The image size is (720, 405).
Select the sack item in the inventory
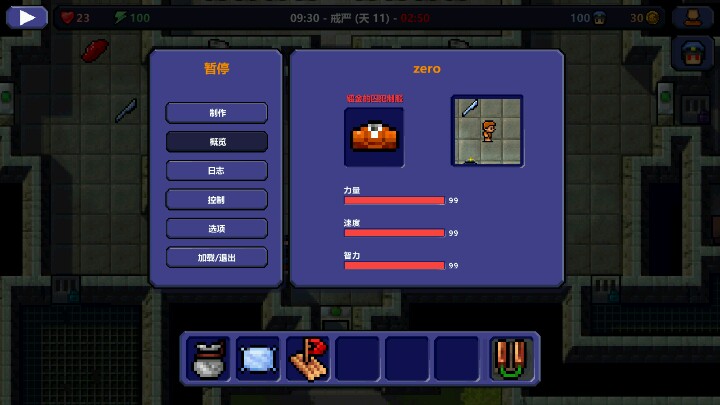click(209, 359)
